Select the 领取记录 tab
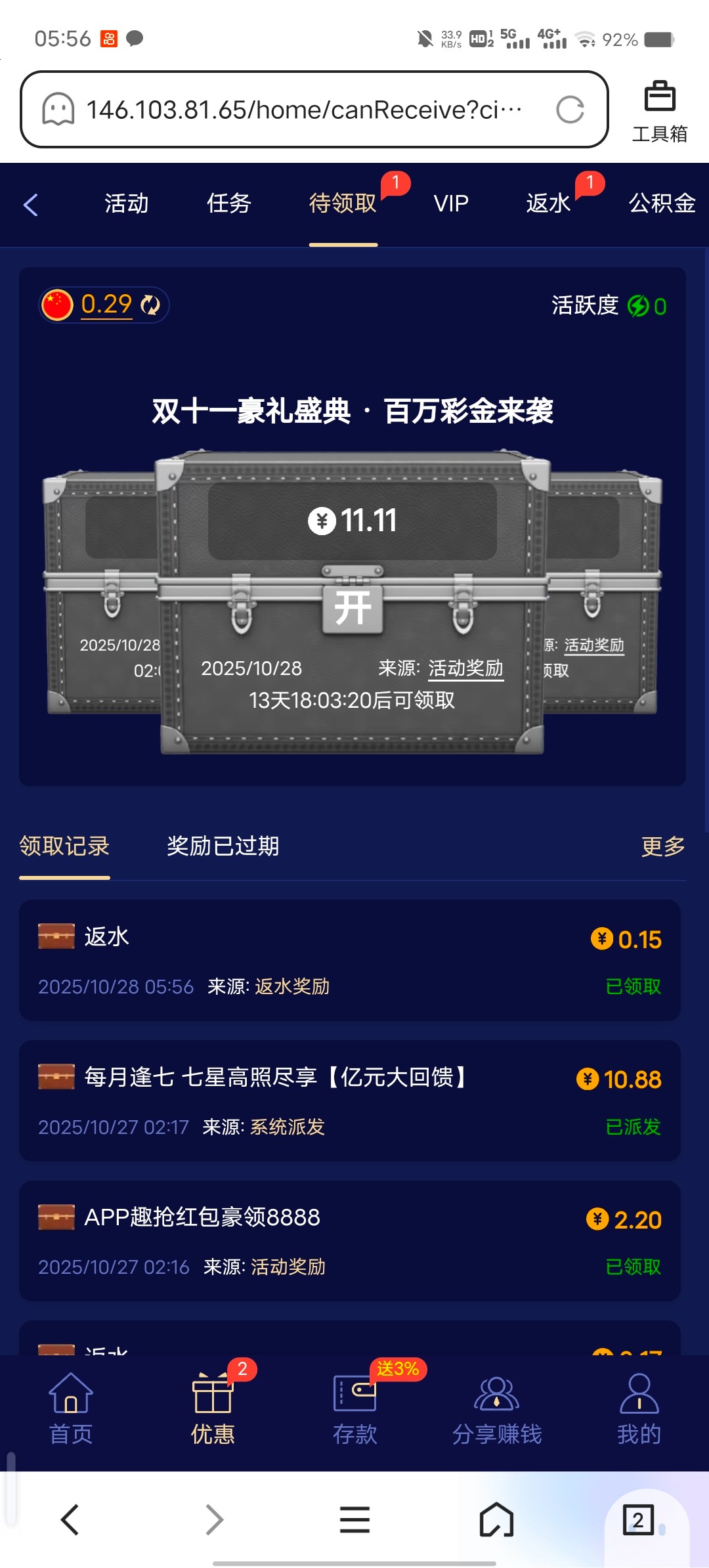Viewport: 709px width, 1568px height. pyautogui.click(x=64, y=846)
